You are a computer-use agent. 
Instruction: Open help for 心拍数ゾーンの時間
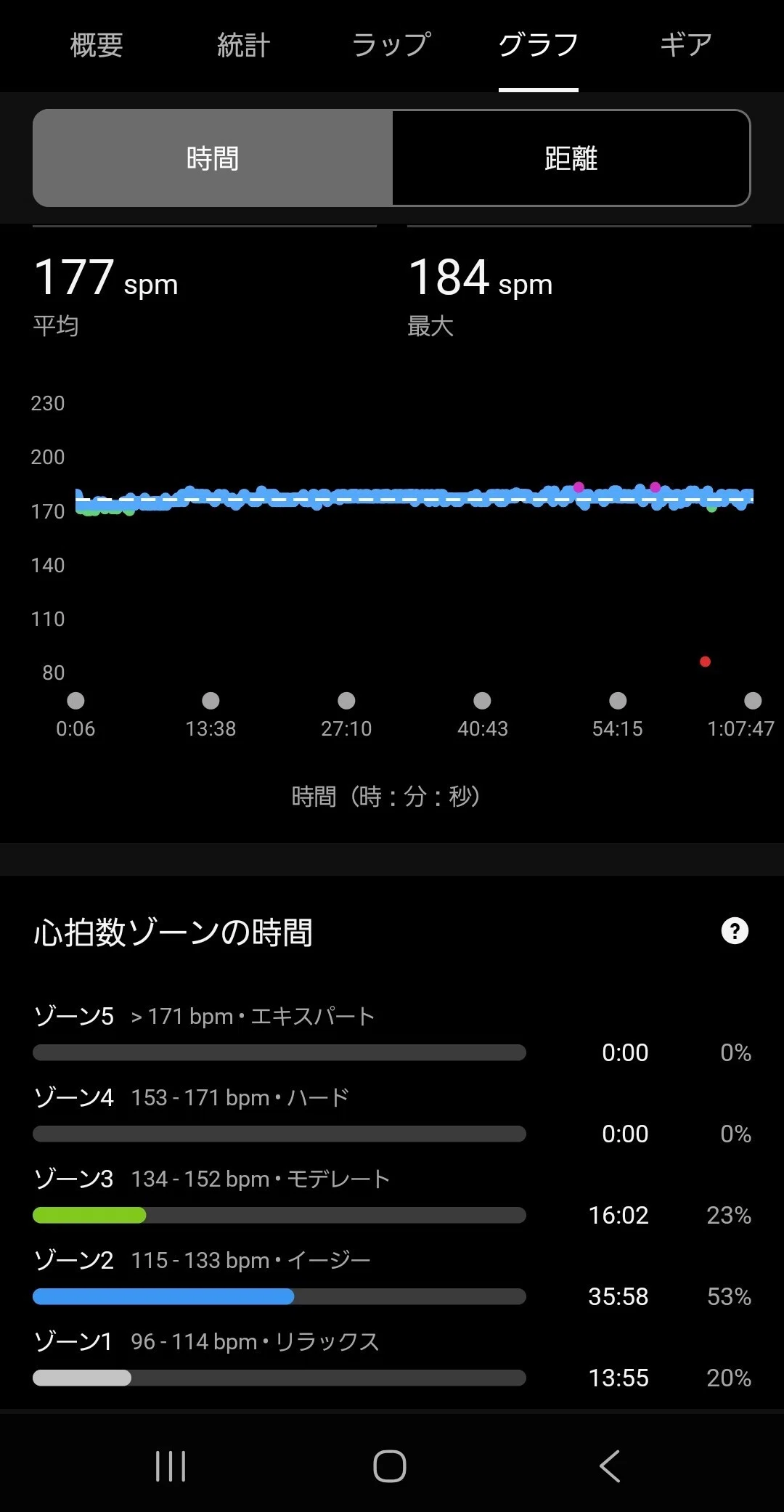pyautogui.click(x=735, y=931)
